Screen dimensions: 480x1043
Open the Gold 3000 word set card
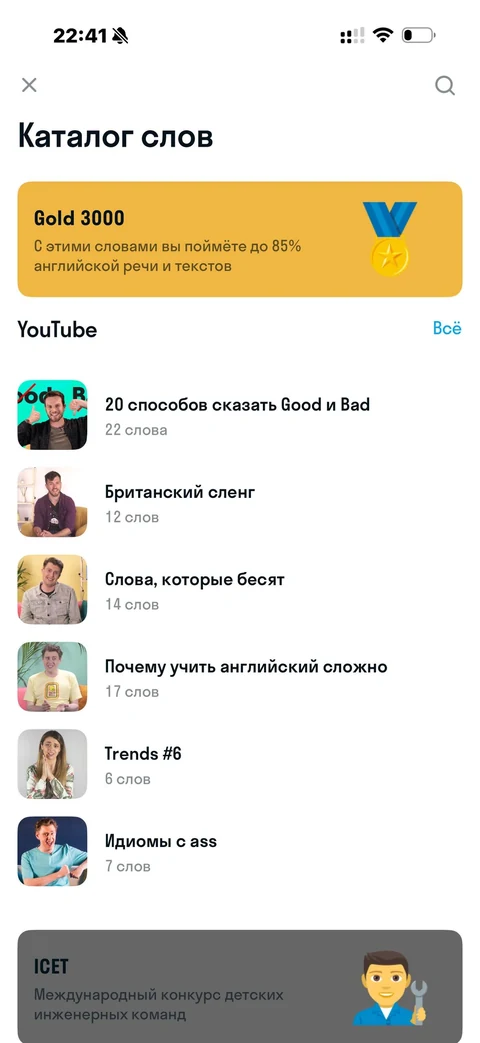click(239, 239)
